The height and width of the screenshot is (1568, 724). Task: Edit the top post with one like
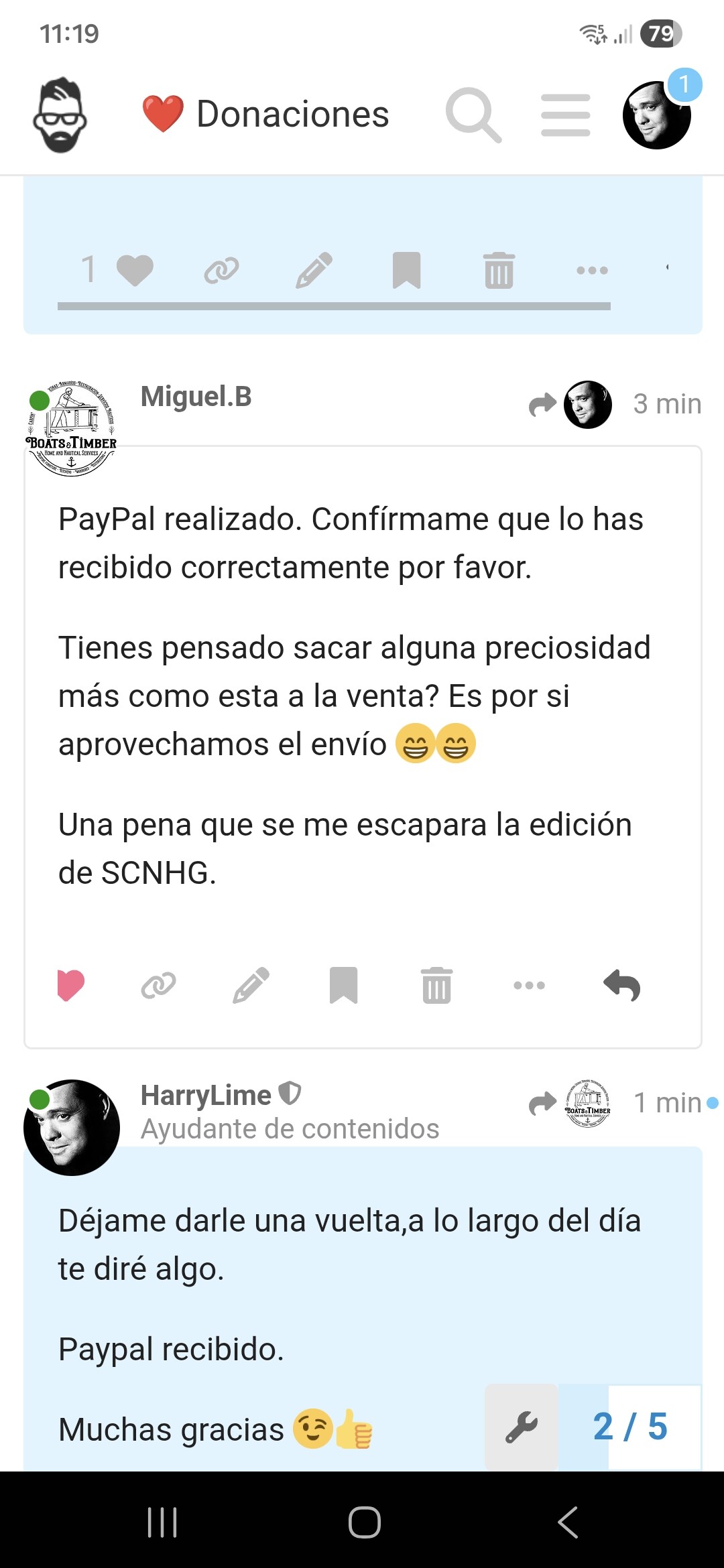314,270
